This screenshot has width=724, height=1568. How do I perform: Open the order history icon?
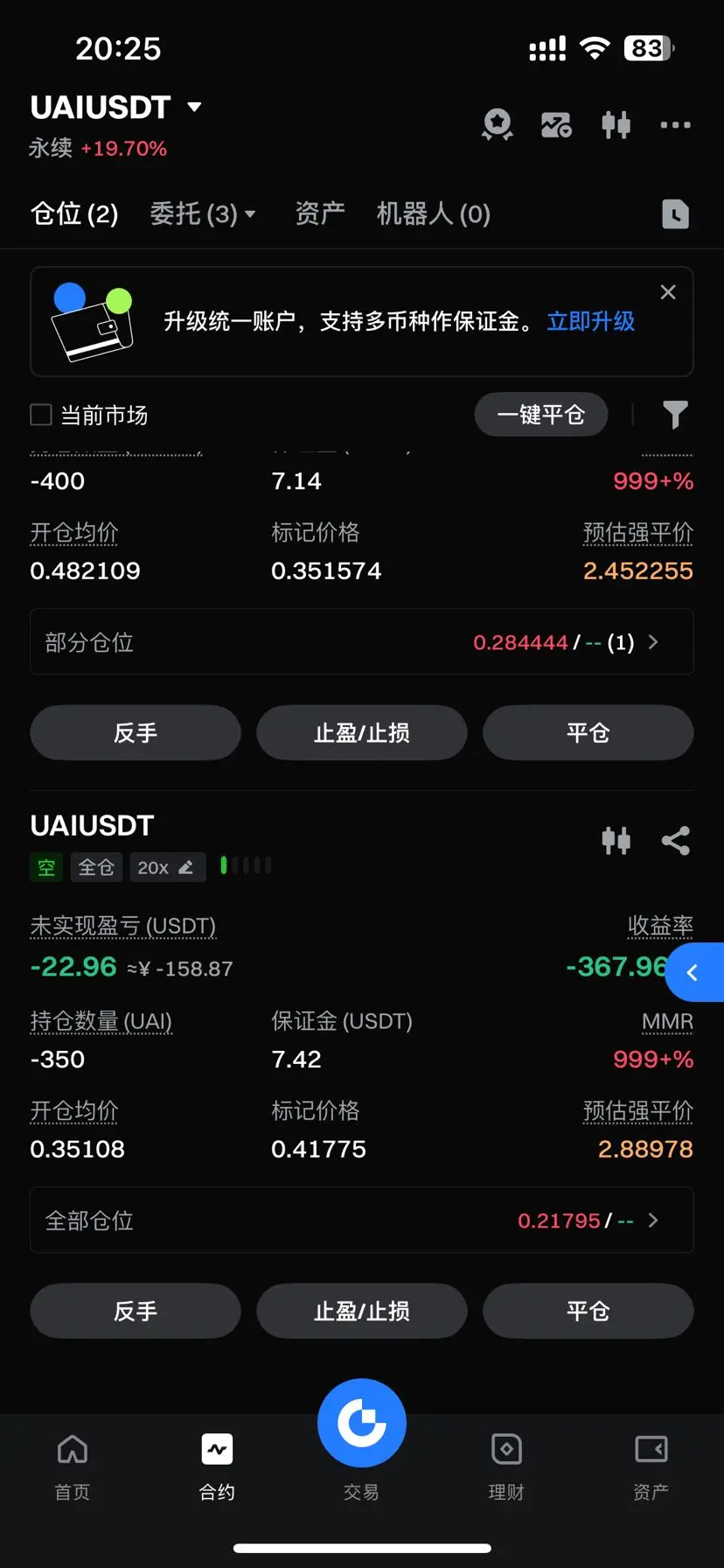tap(675, 214)
